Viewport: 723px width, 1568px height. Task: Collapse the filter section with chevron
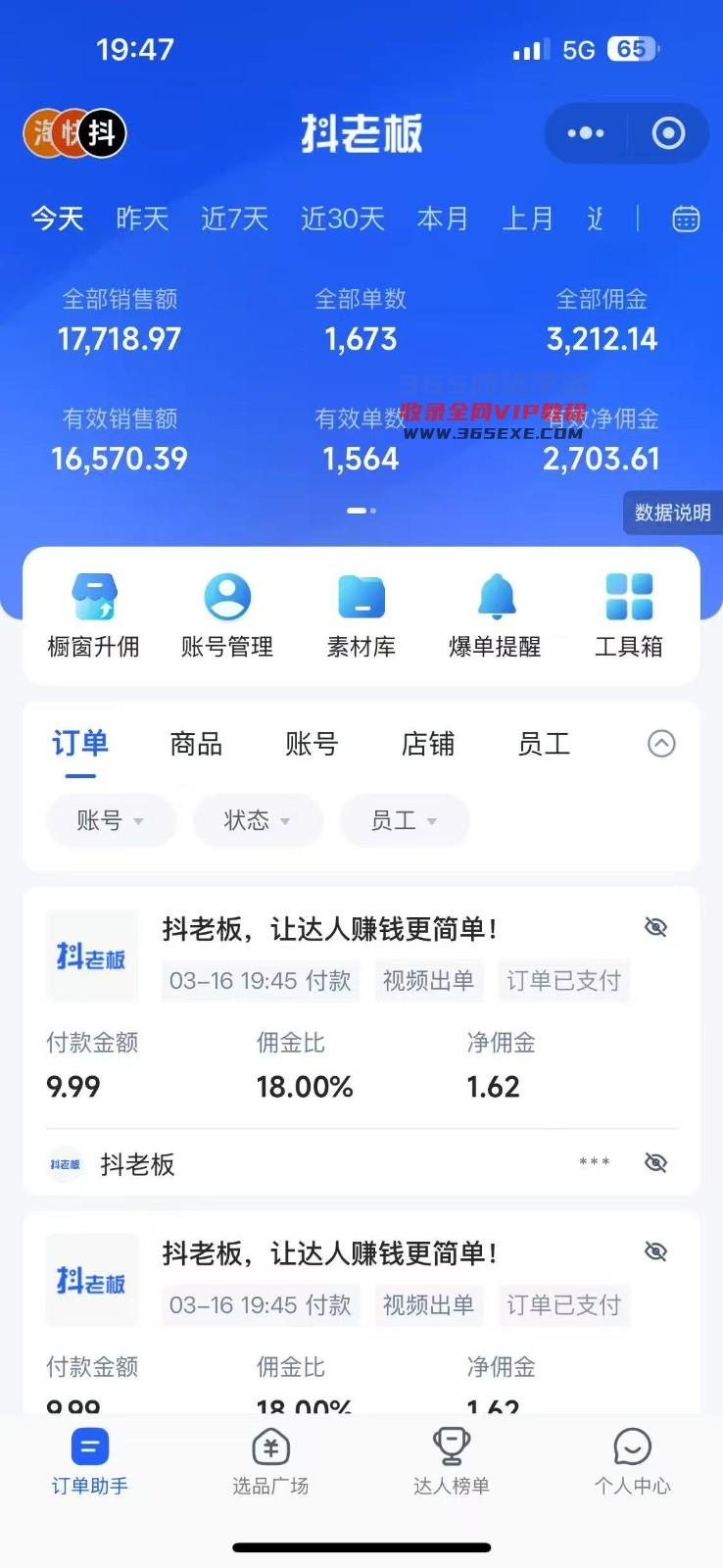(x=661, y=744)
